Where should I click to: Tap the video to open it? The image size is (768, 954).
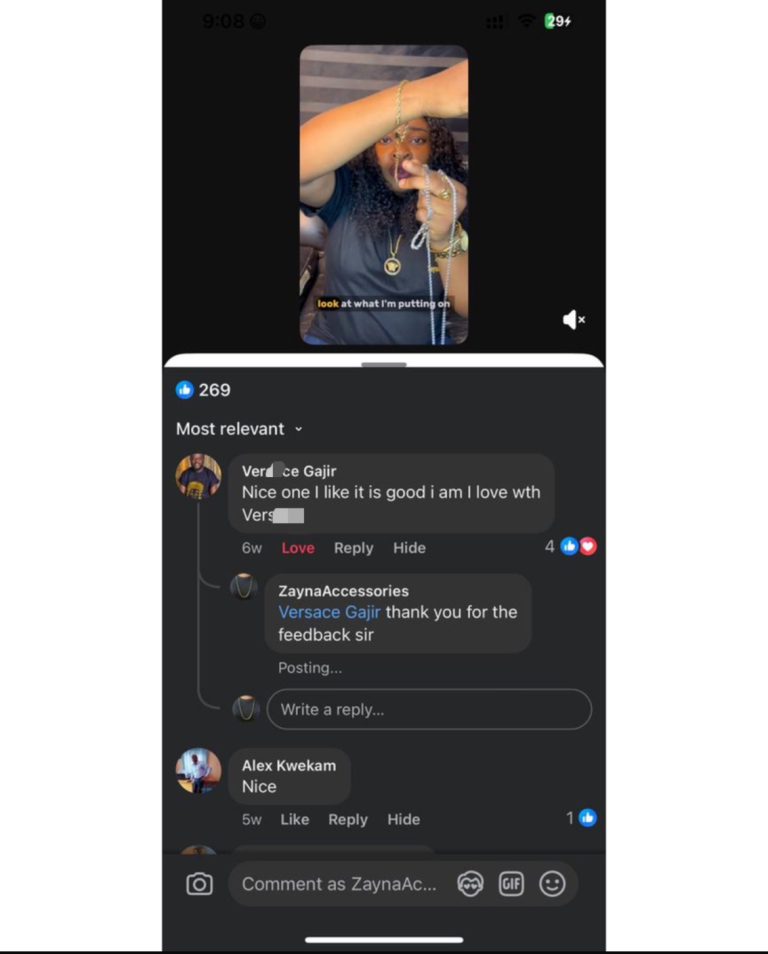point(384,195)
